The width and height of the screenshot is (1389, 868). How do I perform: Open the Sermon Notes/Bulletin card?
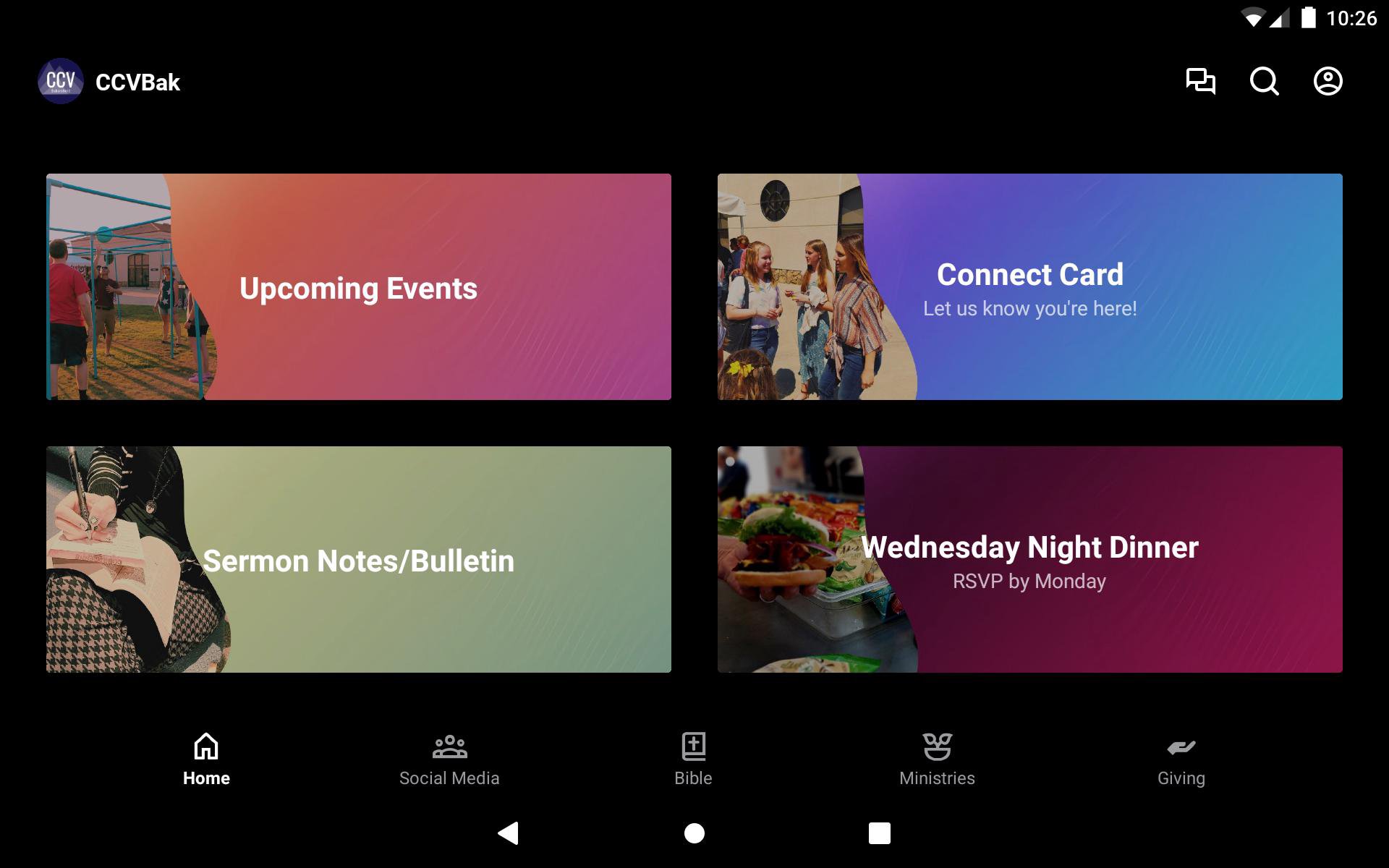coord(359,559)
